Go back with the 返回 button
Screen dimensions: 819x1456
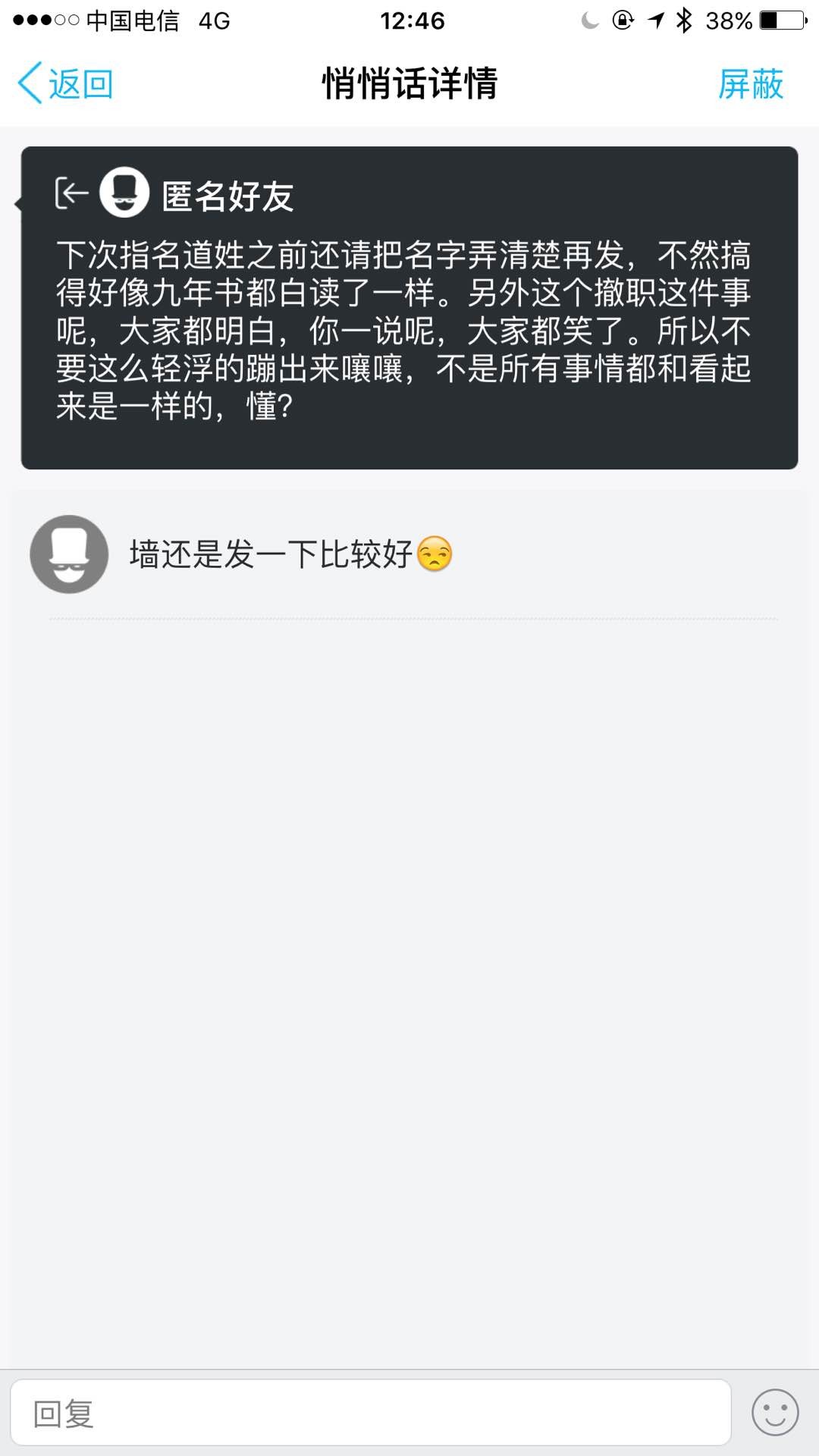tap(66, 83)
